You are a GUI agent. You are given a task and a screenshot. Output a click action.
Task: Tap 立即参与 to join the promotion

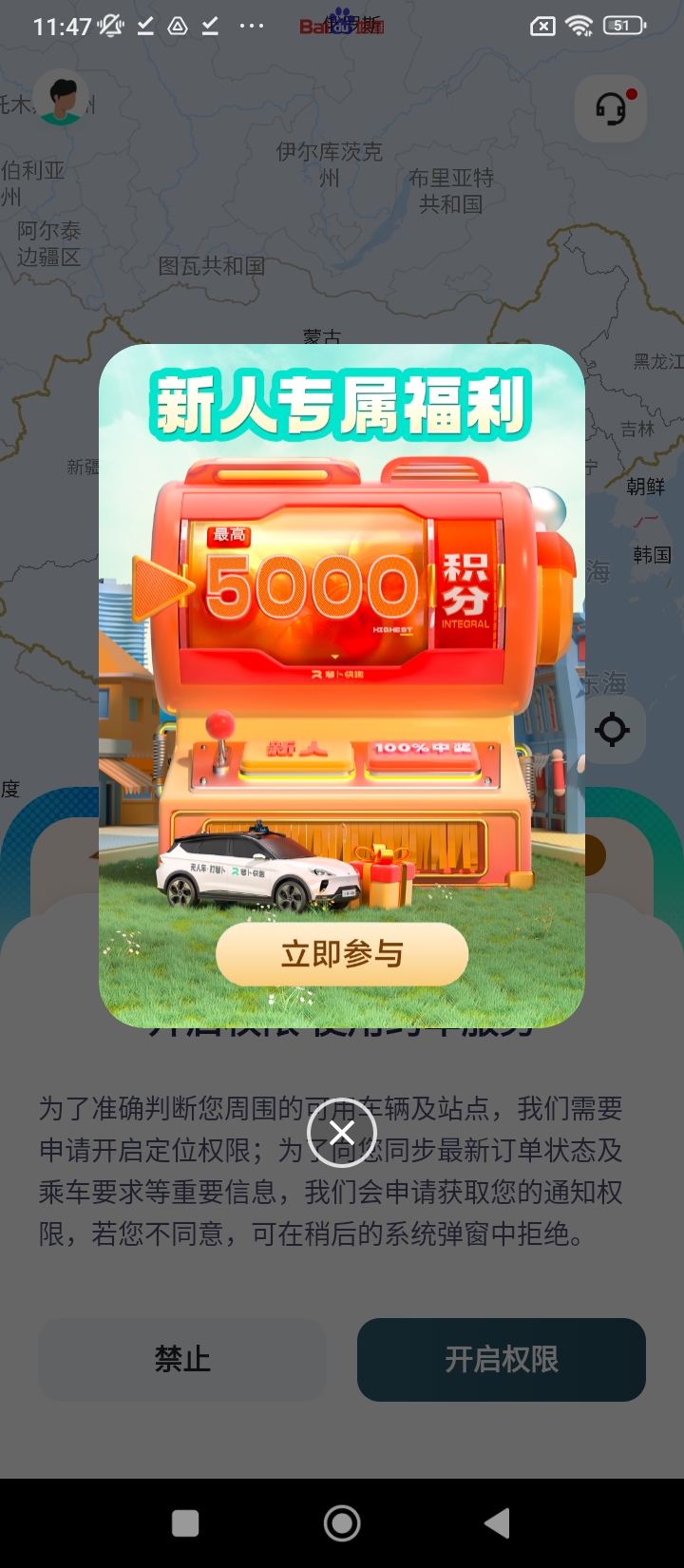click(x=342, y=954)
